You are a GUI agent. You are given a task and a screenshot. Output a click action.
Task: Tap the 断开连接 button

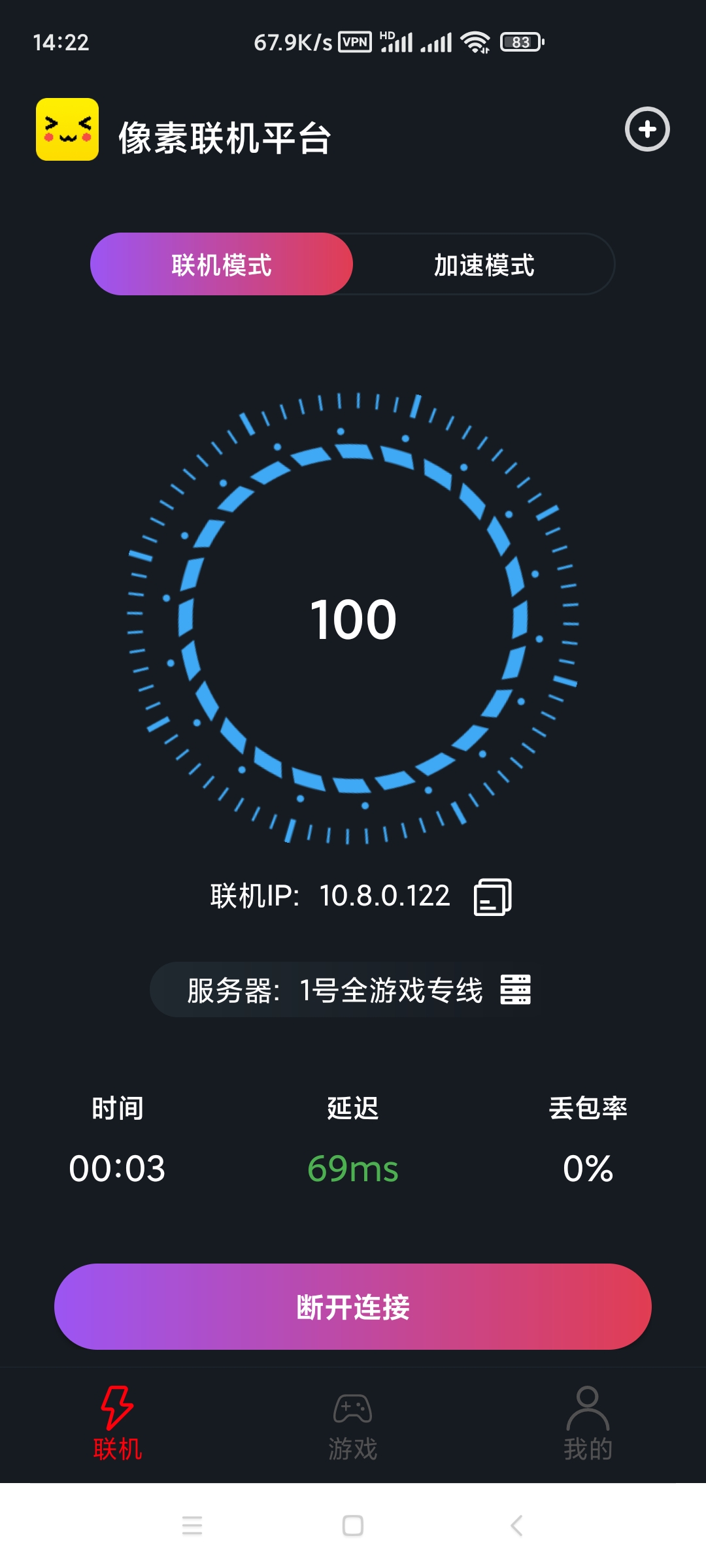353,1307
